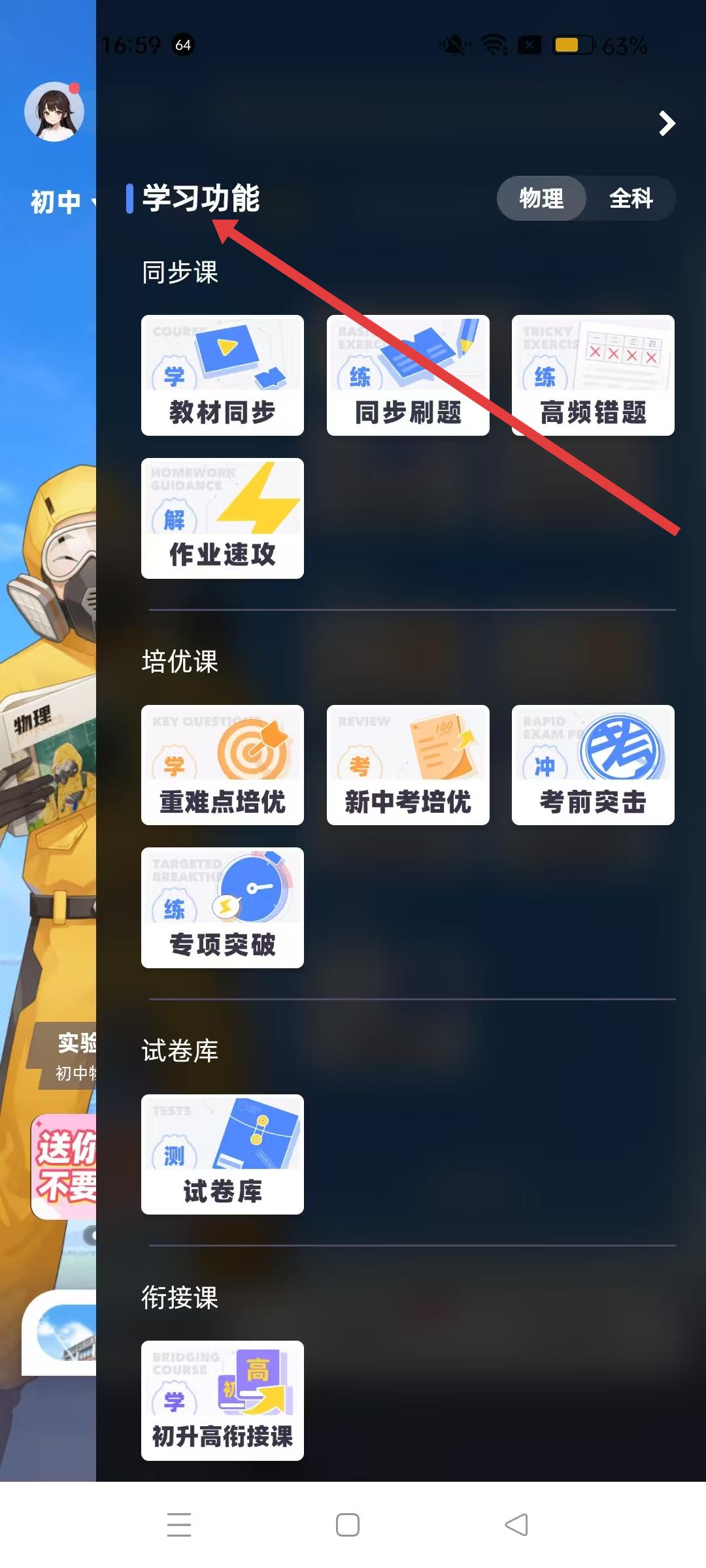This screenshot has width=706, height=1568.
Task: Open the 专项突破 card
Action: [x=222, y=907]
